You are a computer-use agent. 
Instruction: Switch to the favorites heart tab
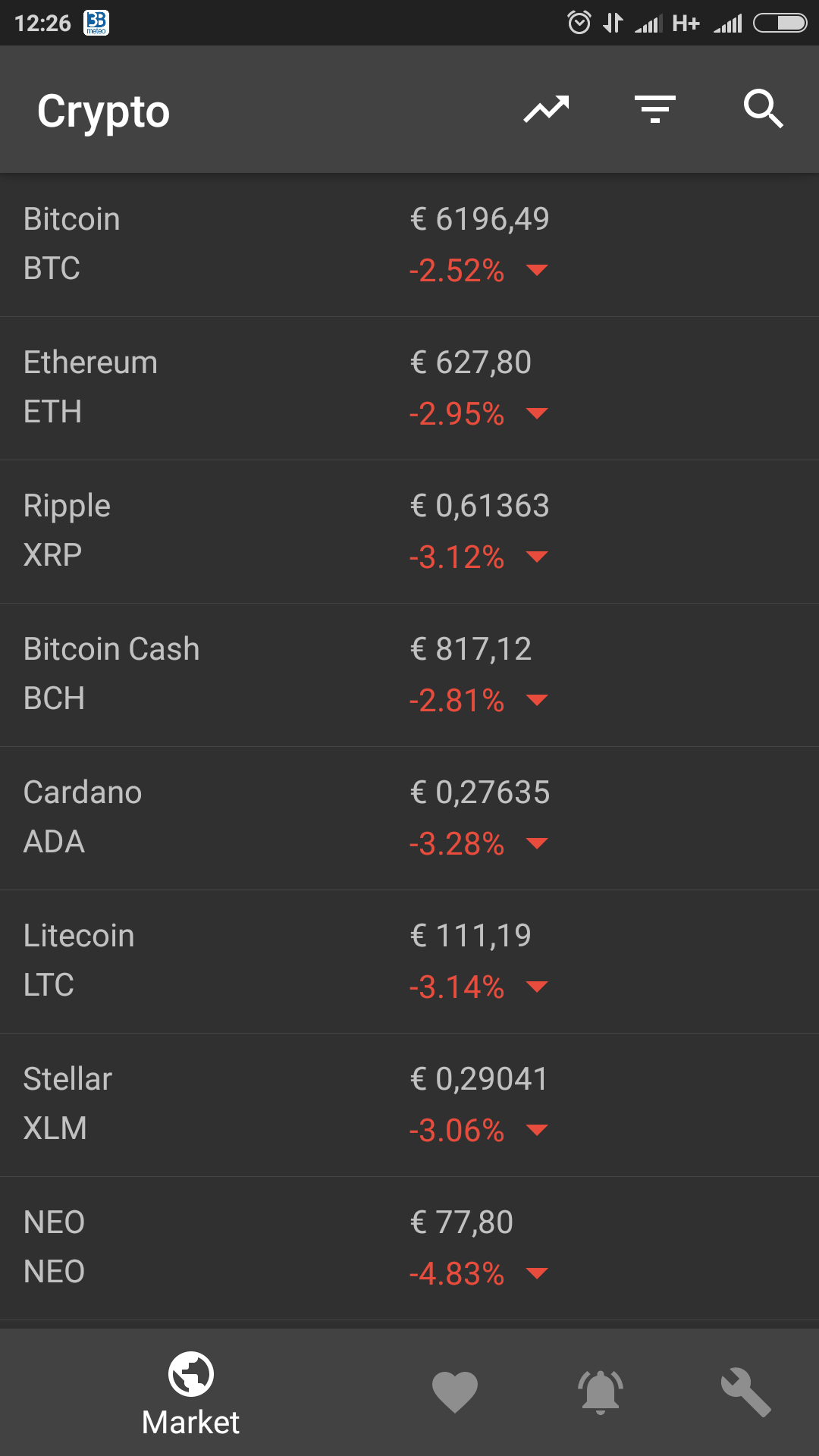[455, 1392]
